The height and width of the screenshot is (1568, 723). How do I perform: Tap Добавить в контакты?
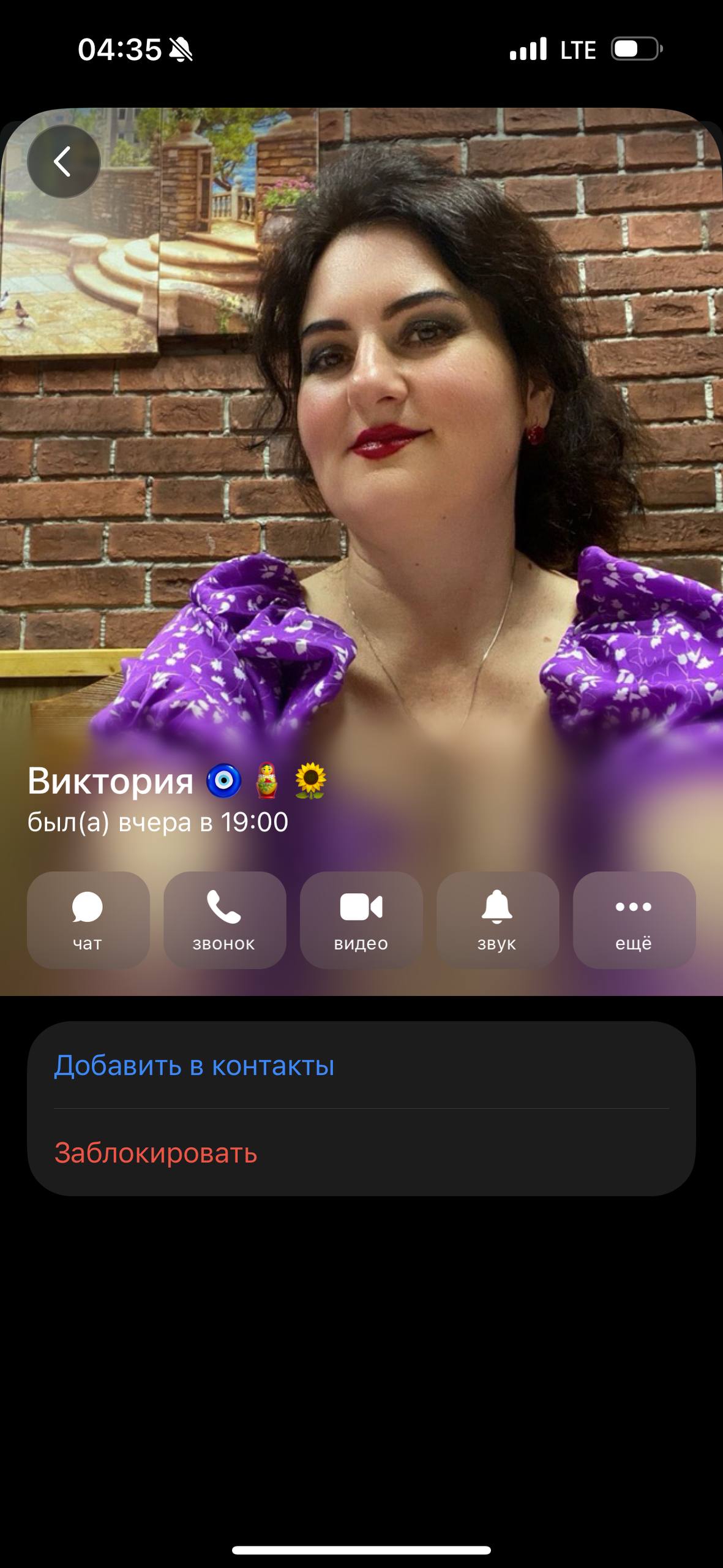click(x=194, y=1066)
